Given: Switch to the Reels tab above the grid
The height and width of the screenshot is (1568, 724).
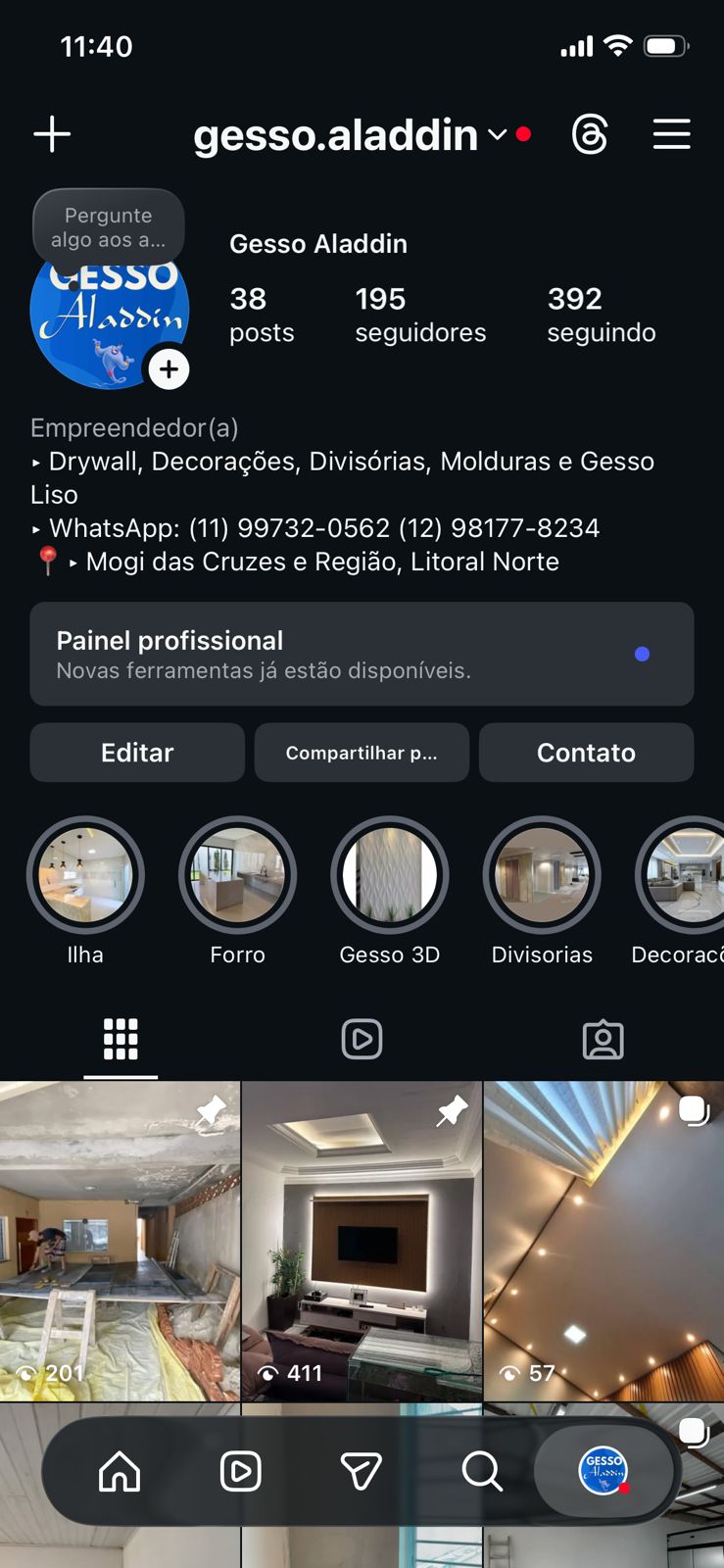Looking at the screenshot, I should click(x=362, y=1038).
